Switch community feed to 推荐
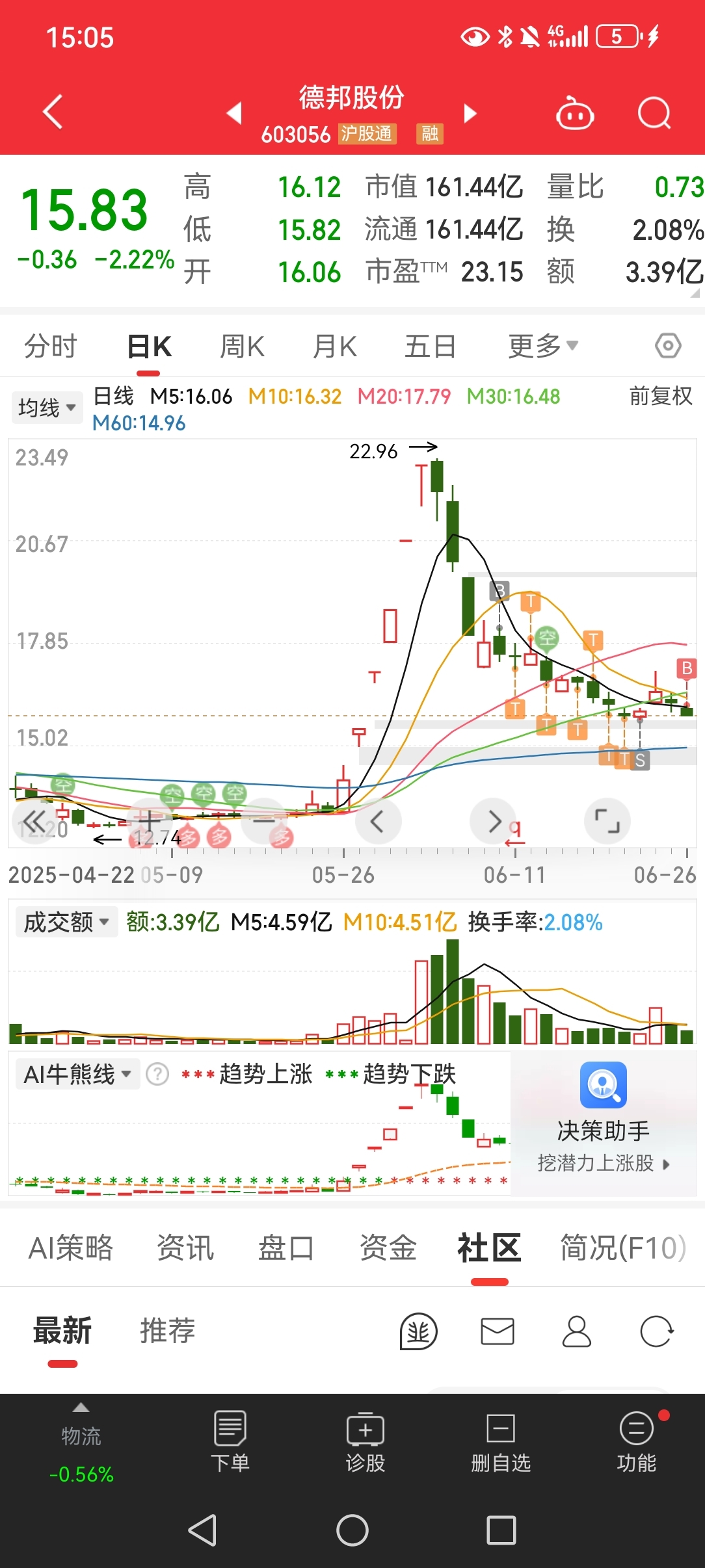This screenshot has width=705, height=1568. pyautogui.click(x=168, y=1330)
